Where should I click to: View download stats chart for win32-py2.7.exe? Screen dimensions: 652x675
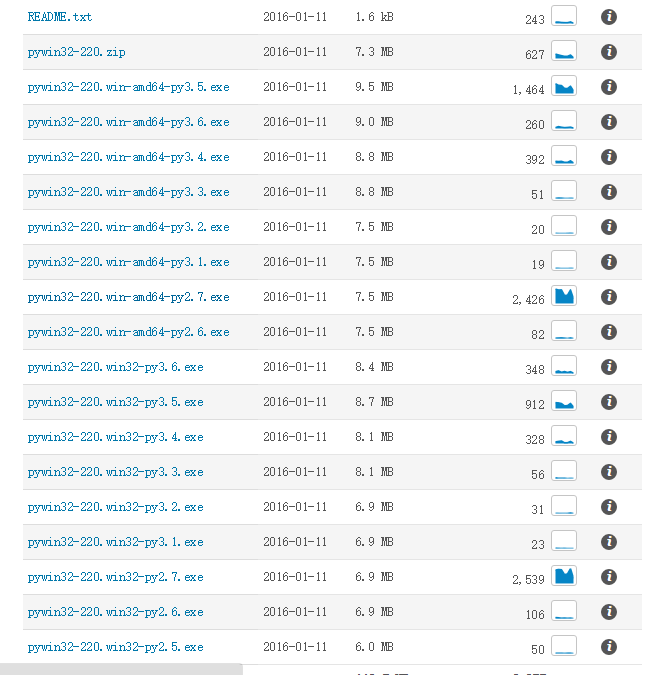click(x=564, y=576)
